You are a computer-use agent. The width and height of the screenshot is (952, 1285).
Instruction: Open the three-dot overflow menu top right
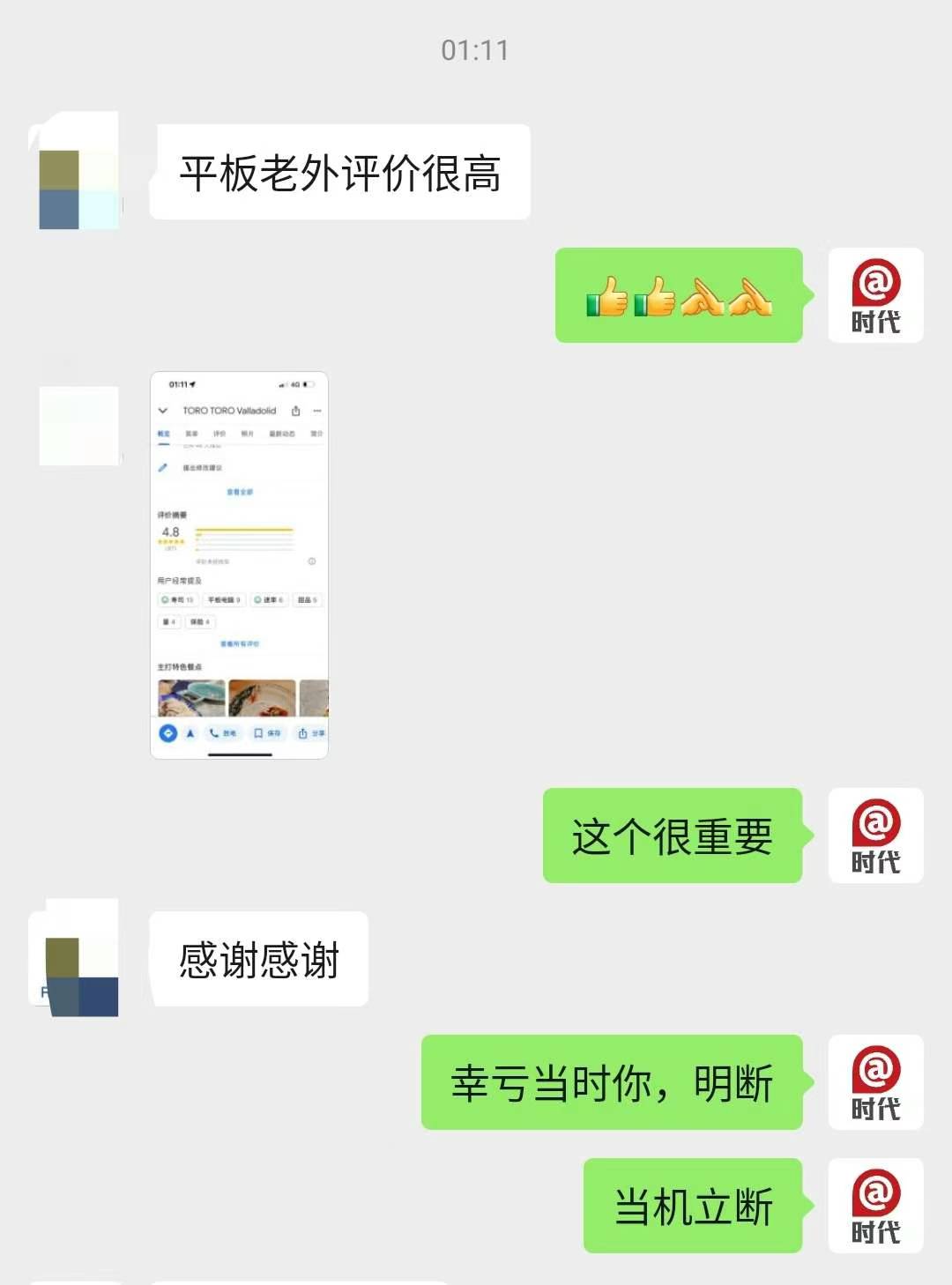(317, 411)
